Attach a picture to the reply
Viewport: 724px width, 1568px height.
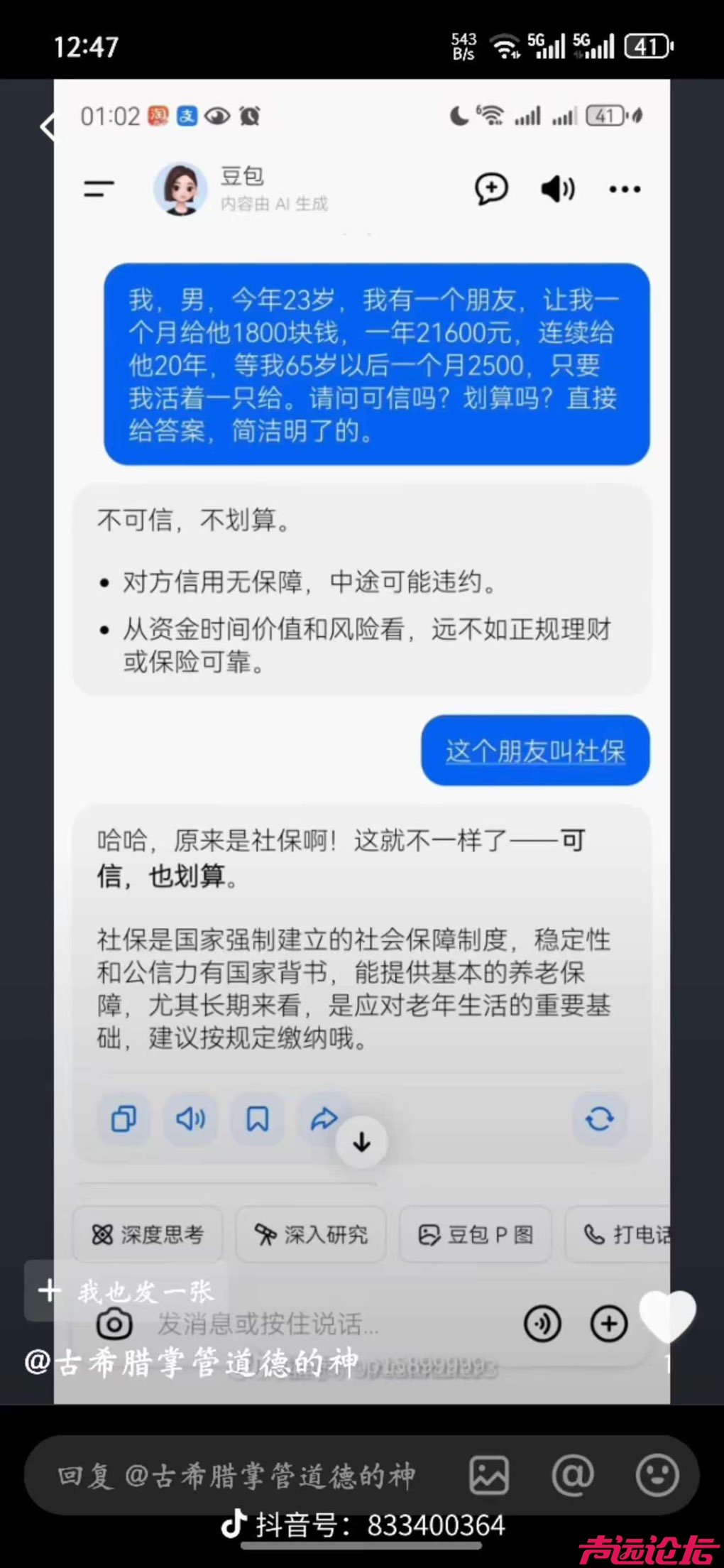pos(489,1476)
